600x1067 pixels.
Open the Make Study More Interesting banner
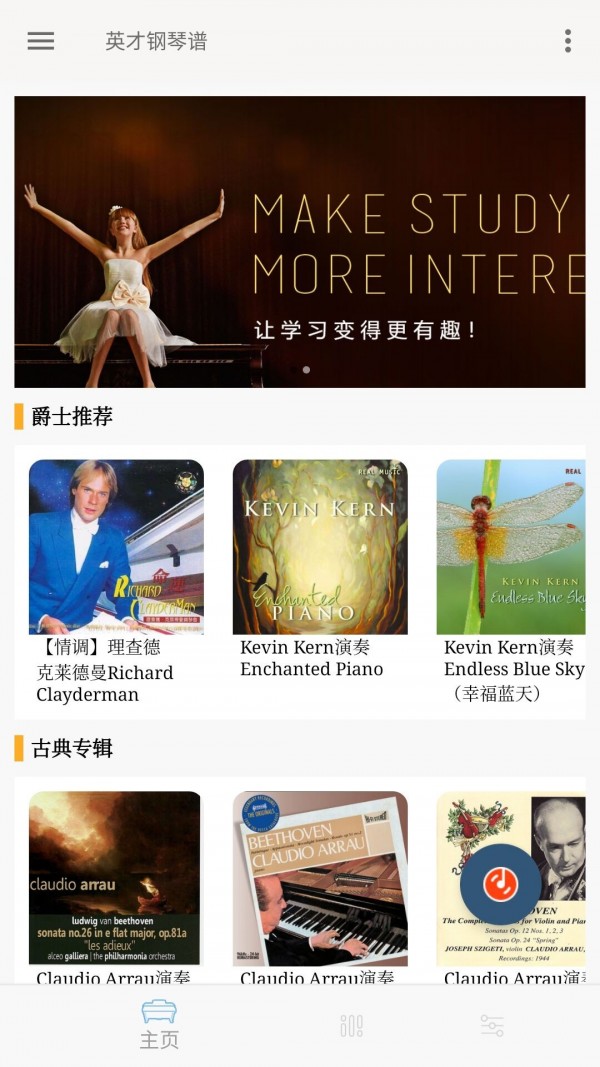click(x=300, y=242)
